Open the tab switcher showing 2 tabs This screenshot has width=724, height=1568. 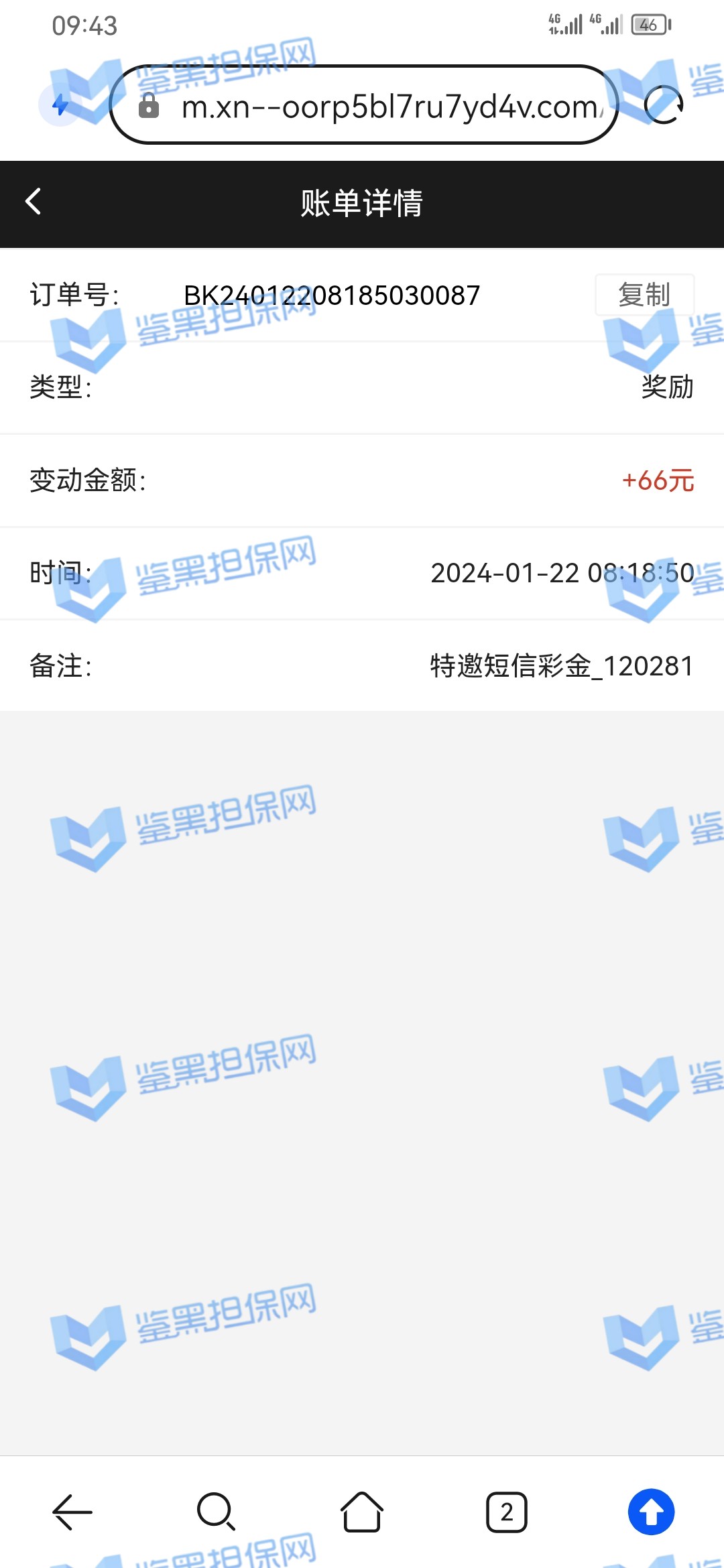(507, 1512)
